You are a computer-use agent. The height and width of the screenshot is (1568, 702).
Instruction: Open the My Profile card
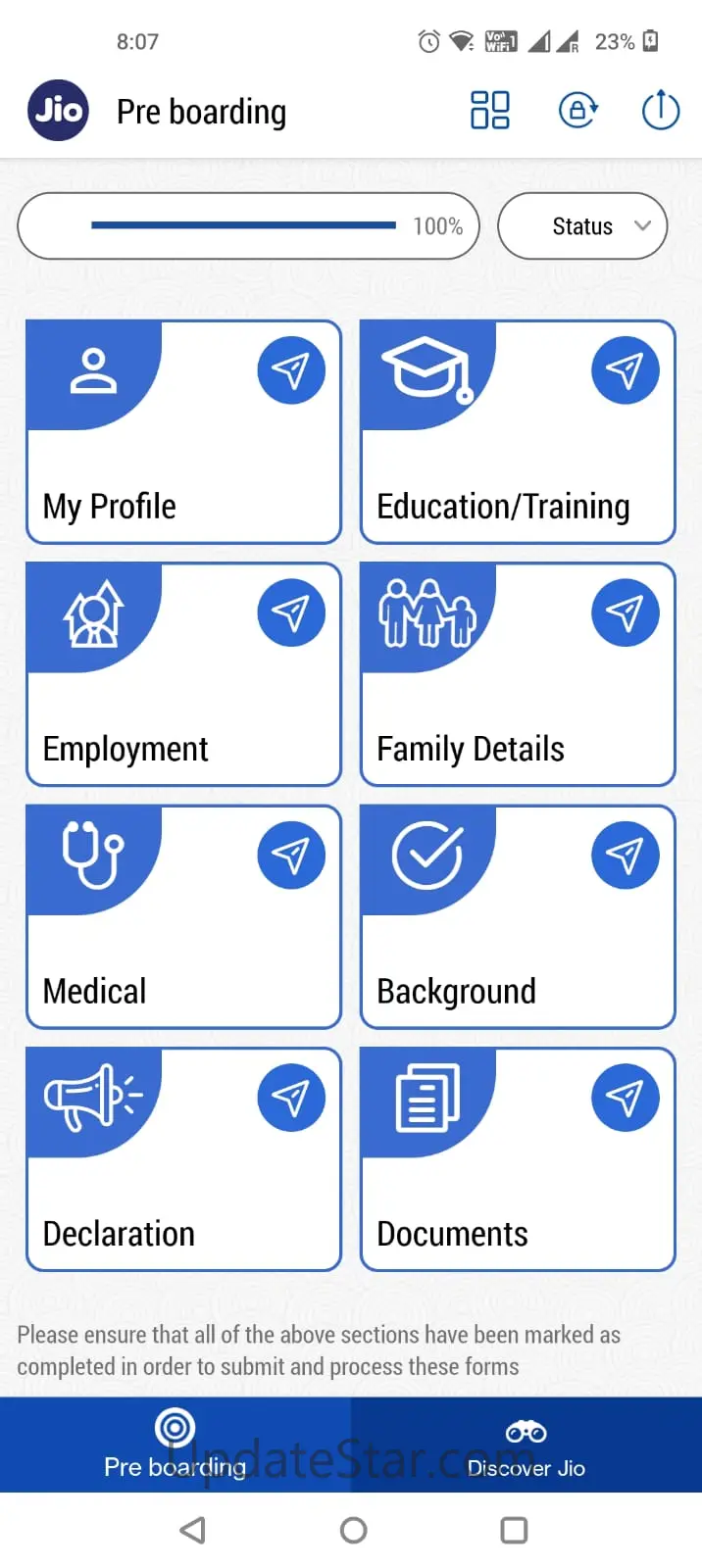click(183, 432)
